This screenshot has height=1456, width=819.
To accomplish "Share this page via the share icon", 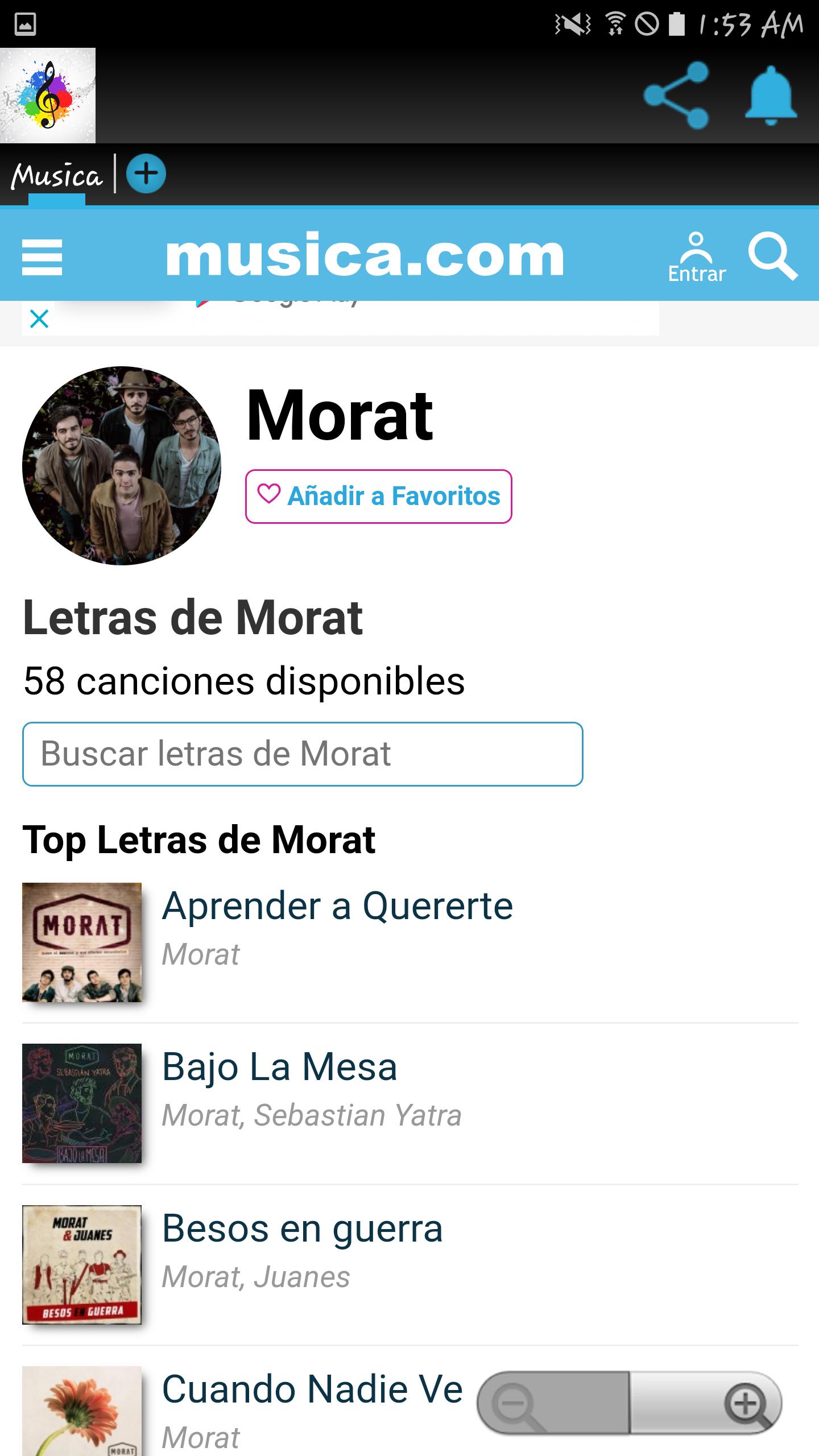I will pos(676,96).
